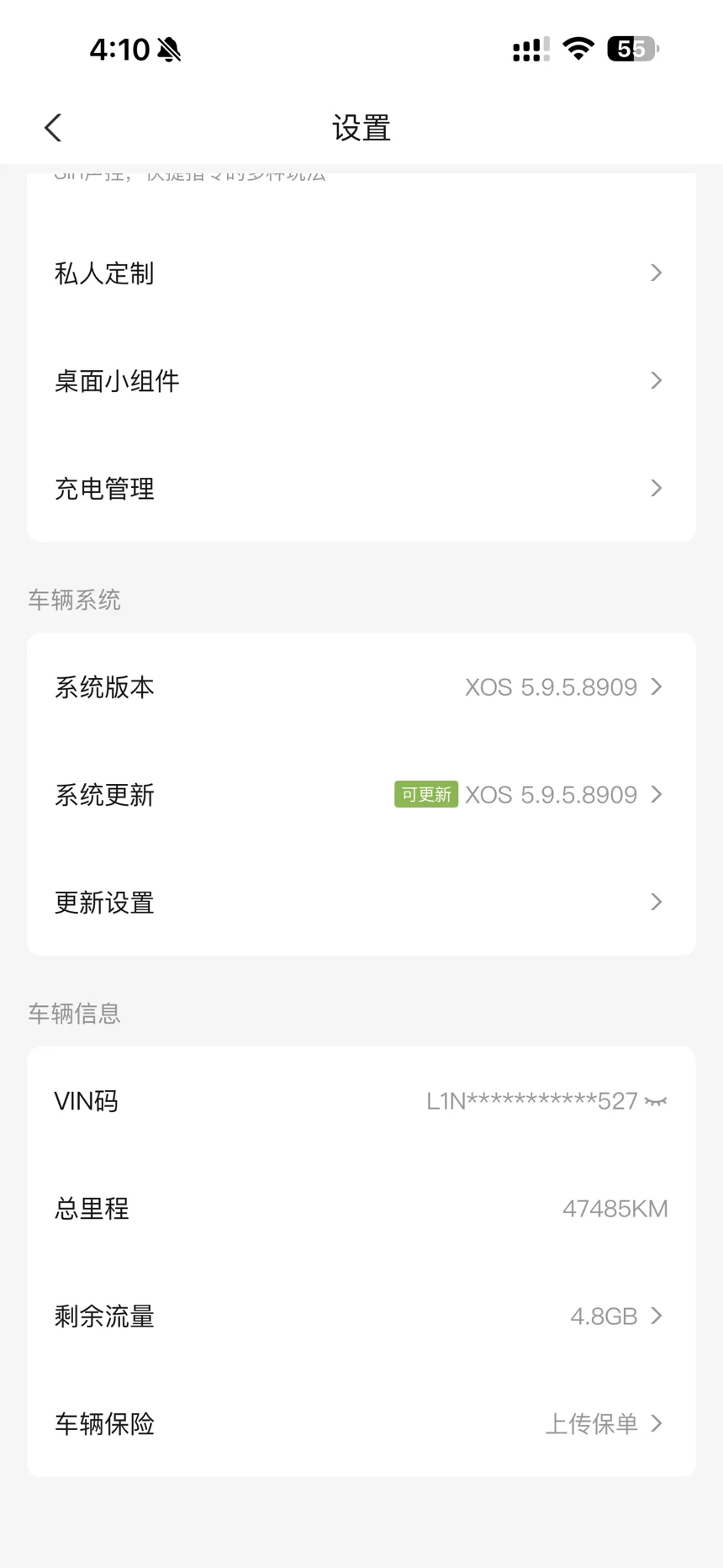Check 剩余流量 data details

361,1316
